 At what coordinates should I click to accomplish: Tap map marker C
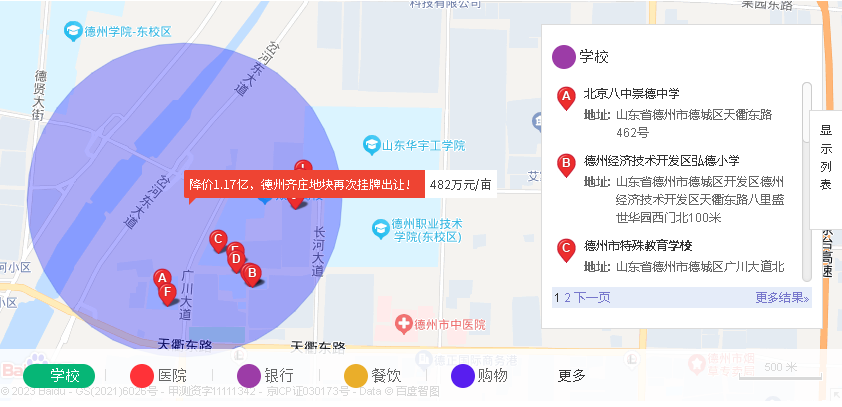216,239
